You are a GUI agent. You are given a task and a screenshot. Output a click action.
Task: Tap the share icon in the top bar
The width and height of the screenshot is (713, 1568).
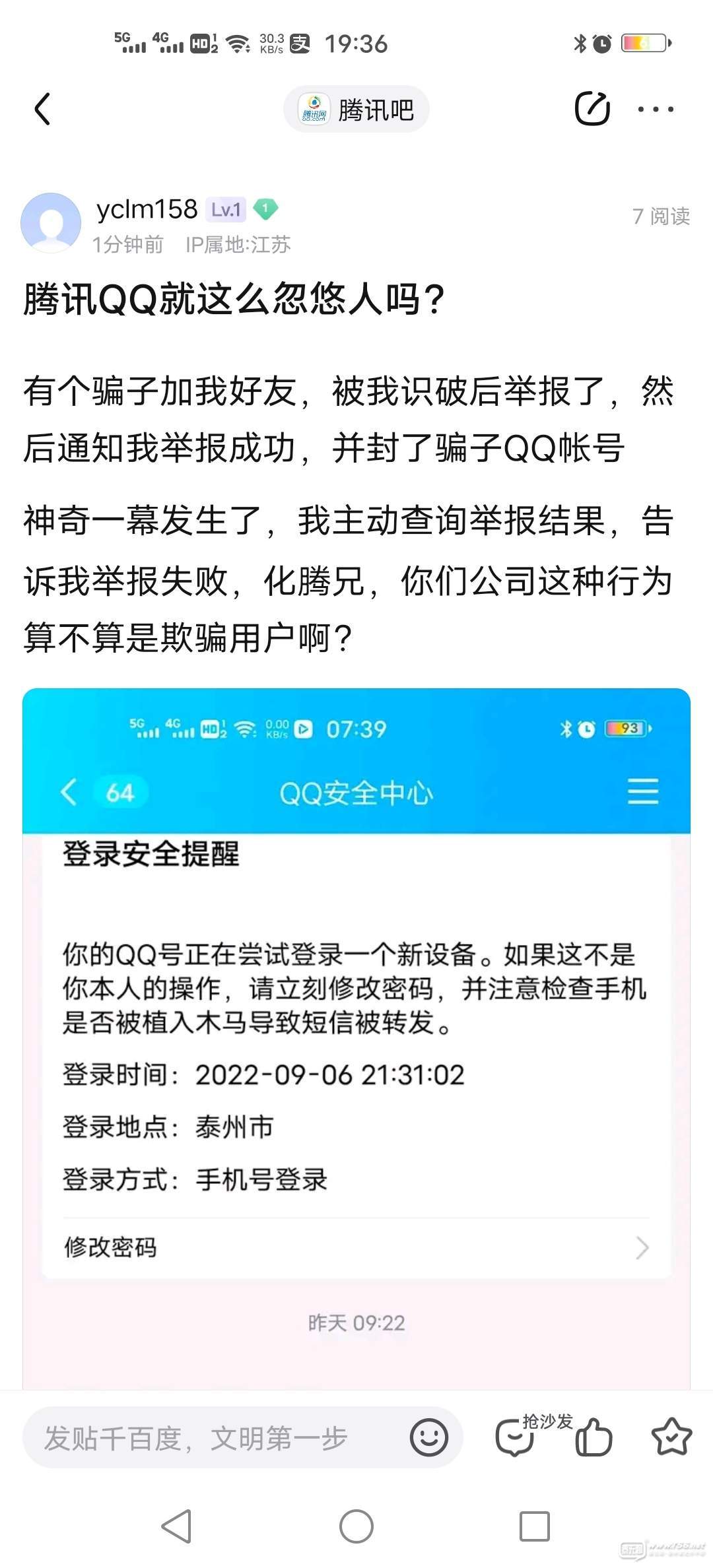(592, 109)
